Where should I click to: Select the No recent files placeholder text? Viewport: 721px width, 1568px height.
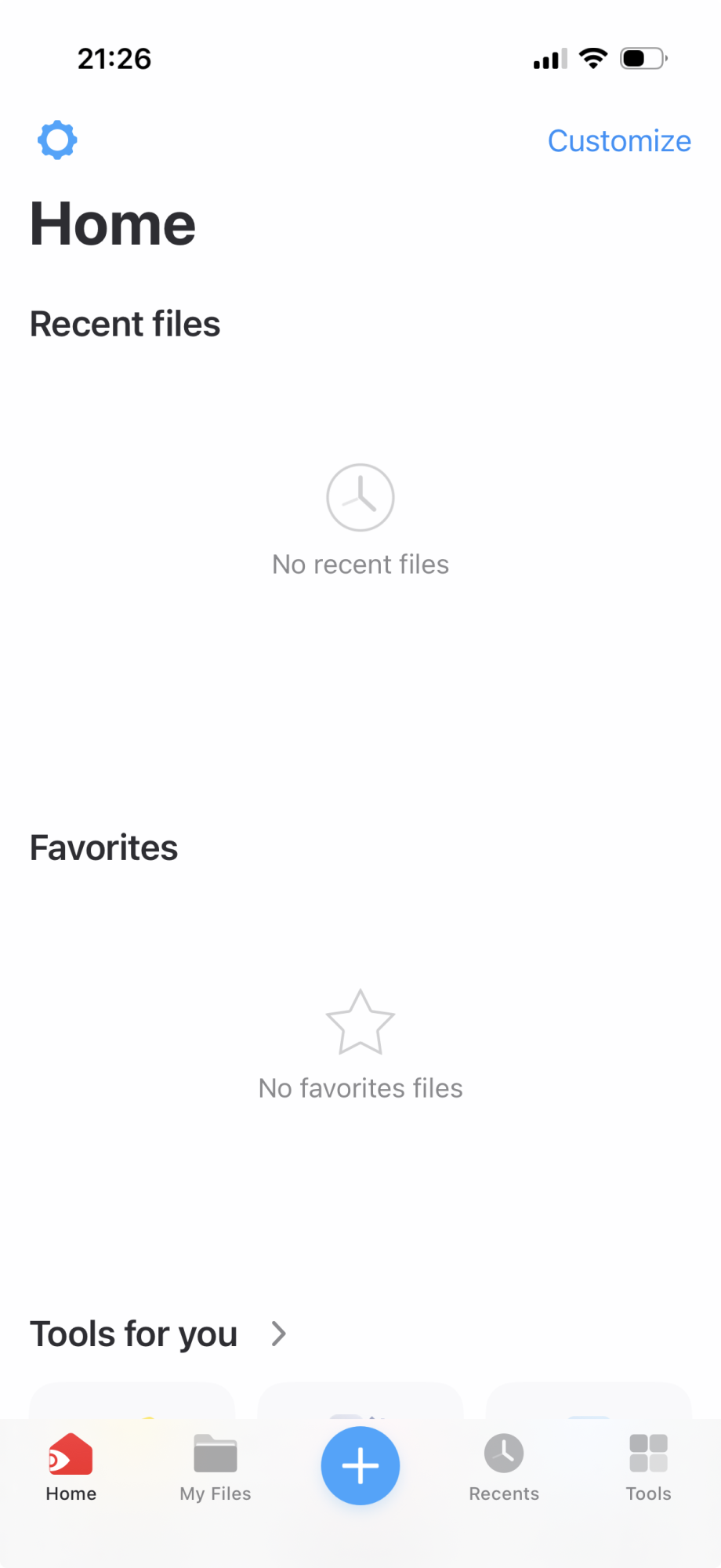(360, 564)
